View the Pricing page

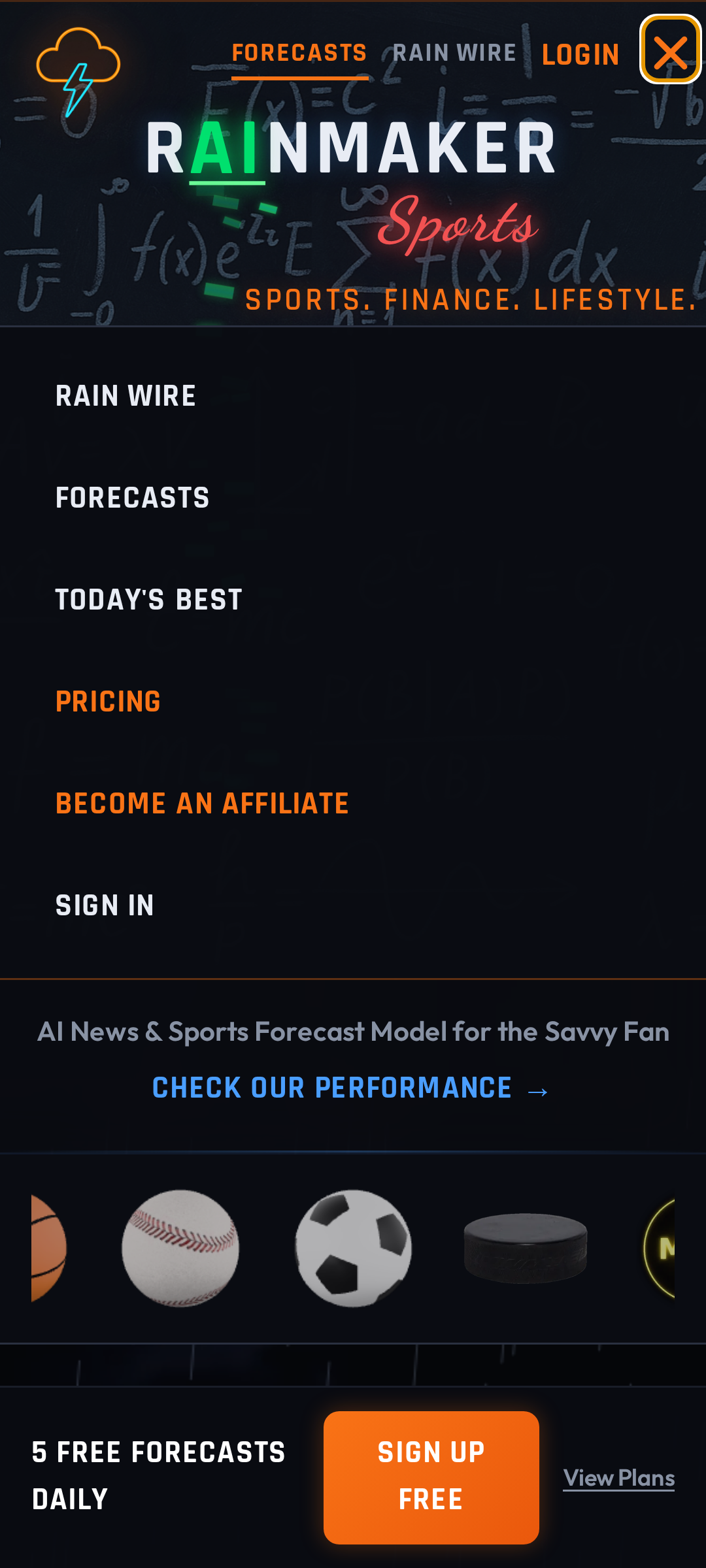[108, 702]
